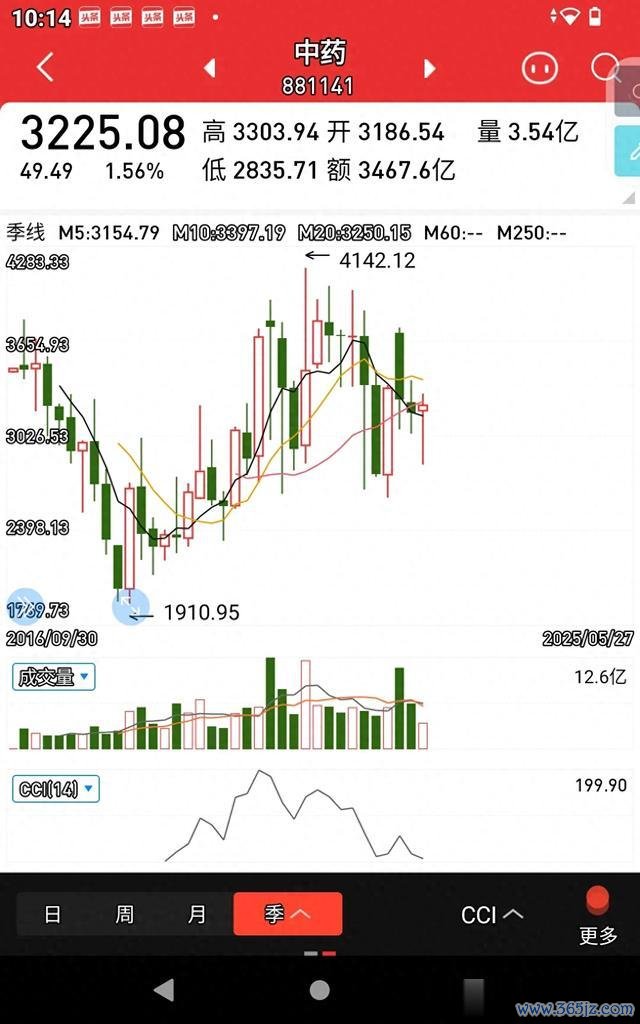Image resolution: width=640 pixels, height=1024 pixels.
Task: Tap the system back button
Action: point(165,990)
